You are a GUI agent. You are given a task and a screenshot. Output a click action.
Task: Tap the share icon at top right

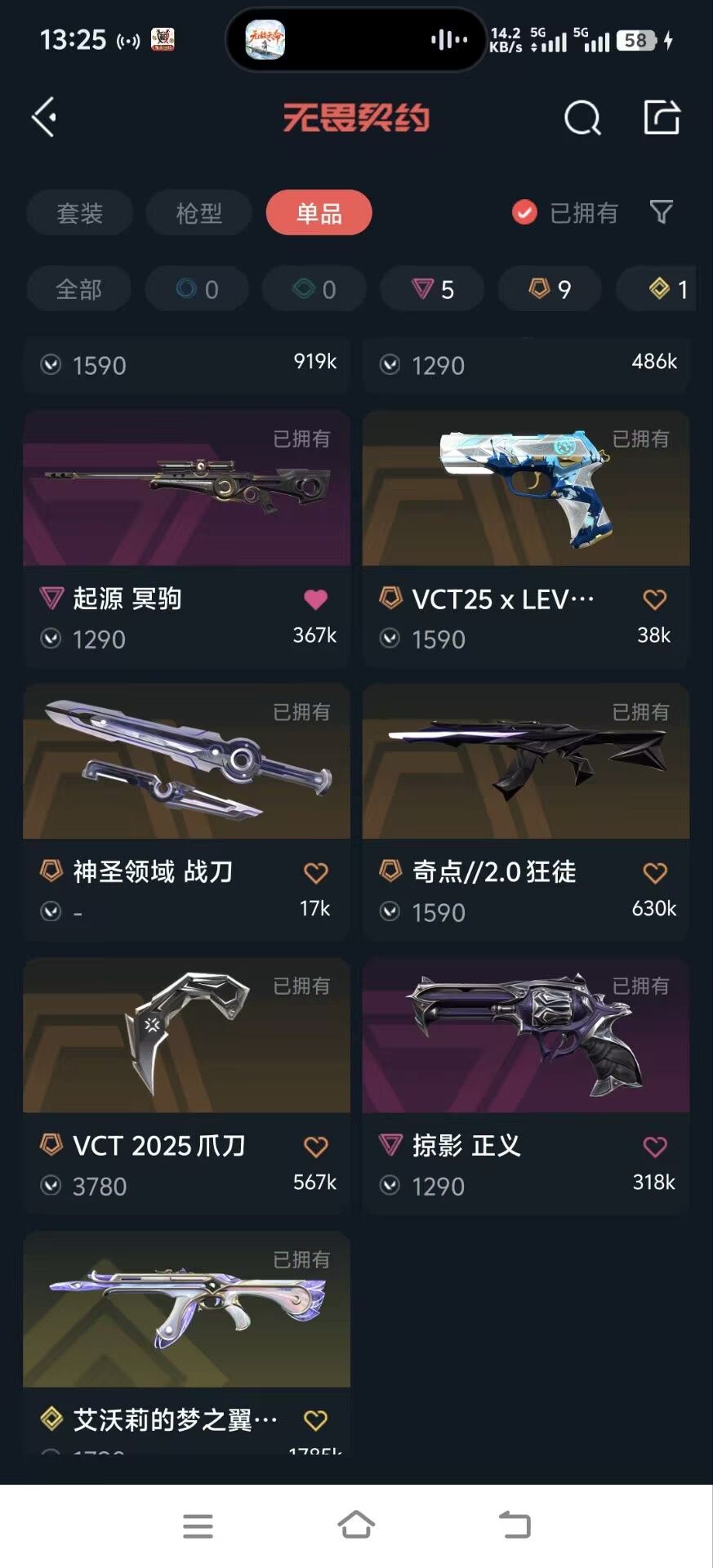(662, 116)
